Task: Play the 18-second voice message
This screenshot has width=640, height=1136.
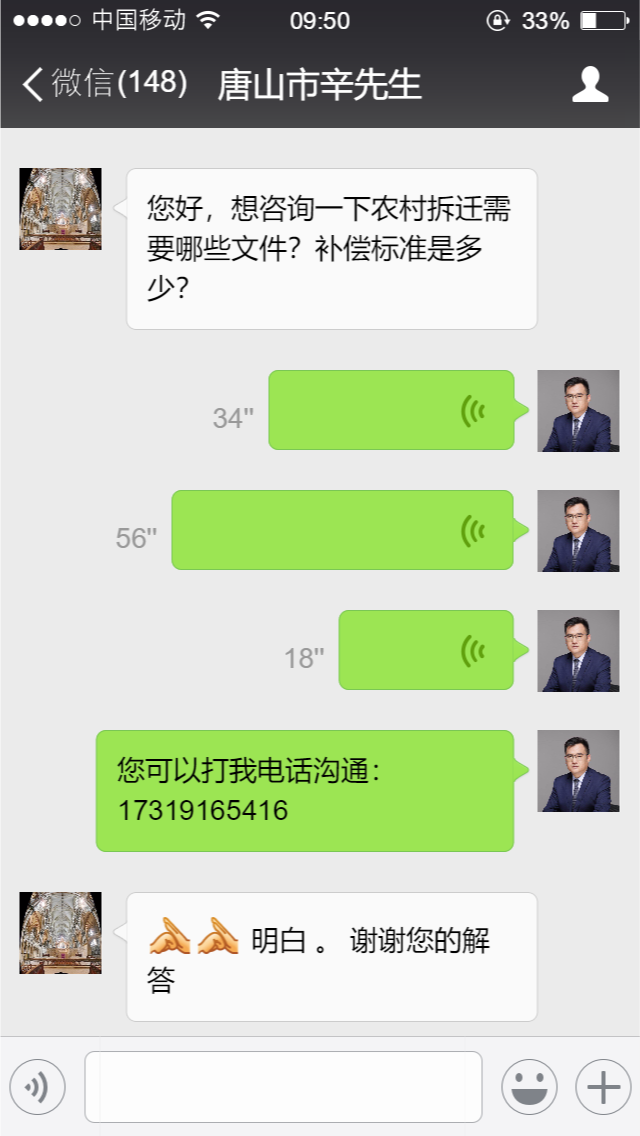Action: coord(426,650)
